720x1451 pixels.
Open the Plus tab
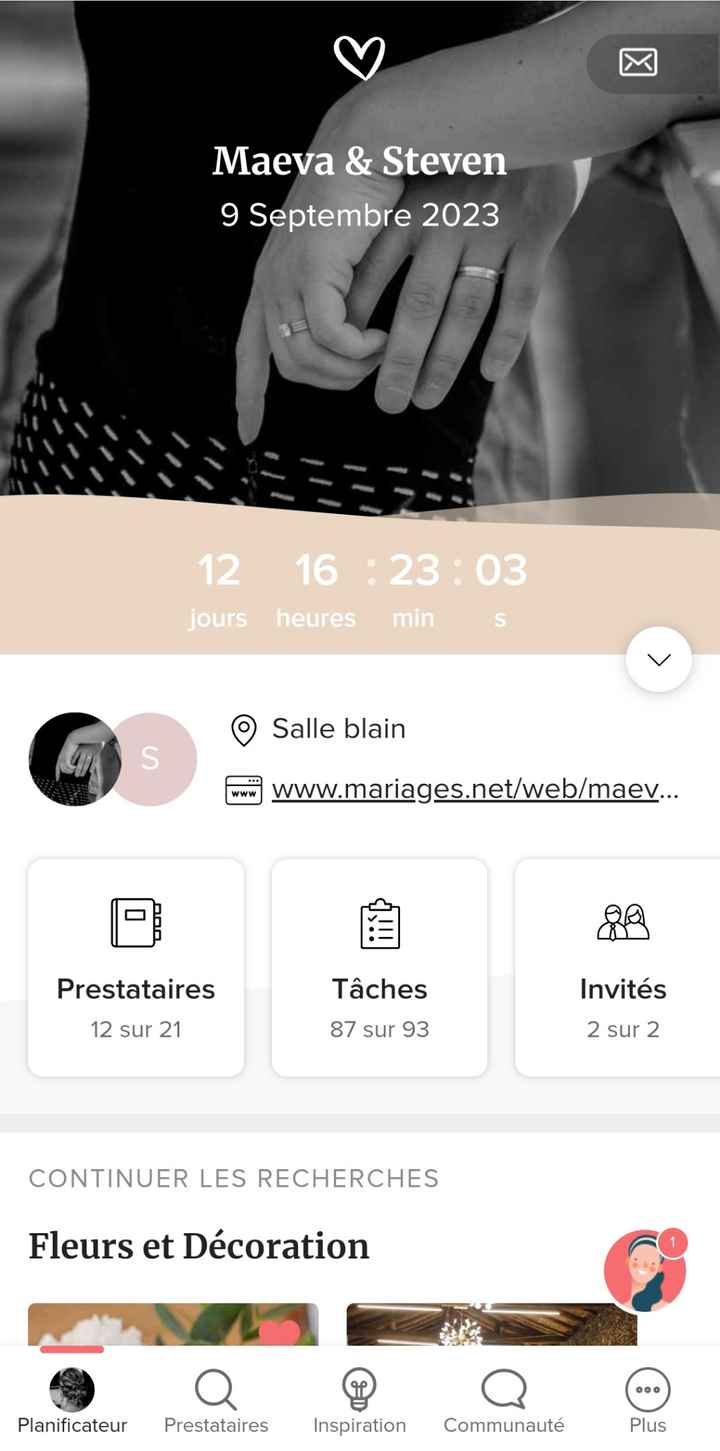coord(647,1400)
